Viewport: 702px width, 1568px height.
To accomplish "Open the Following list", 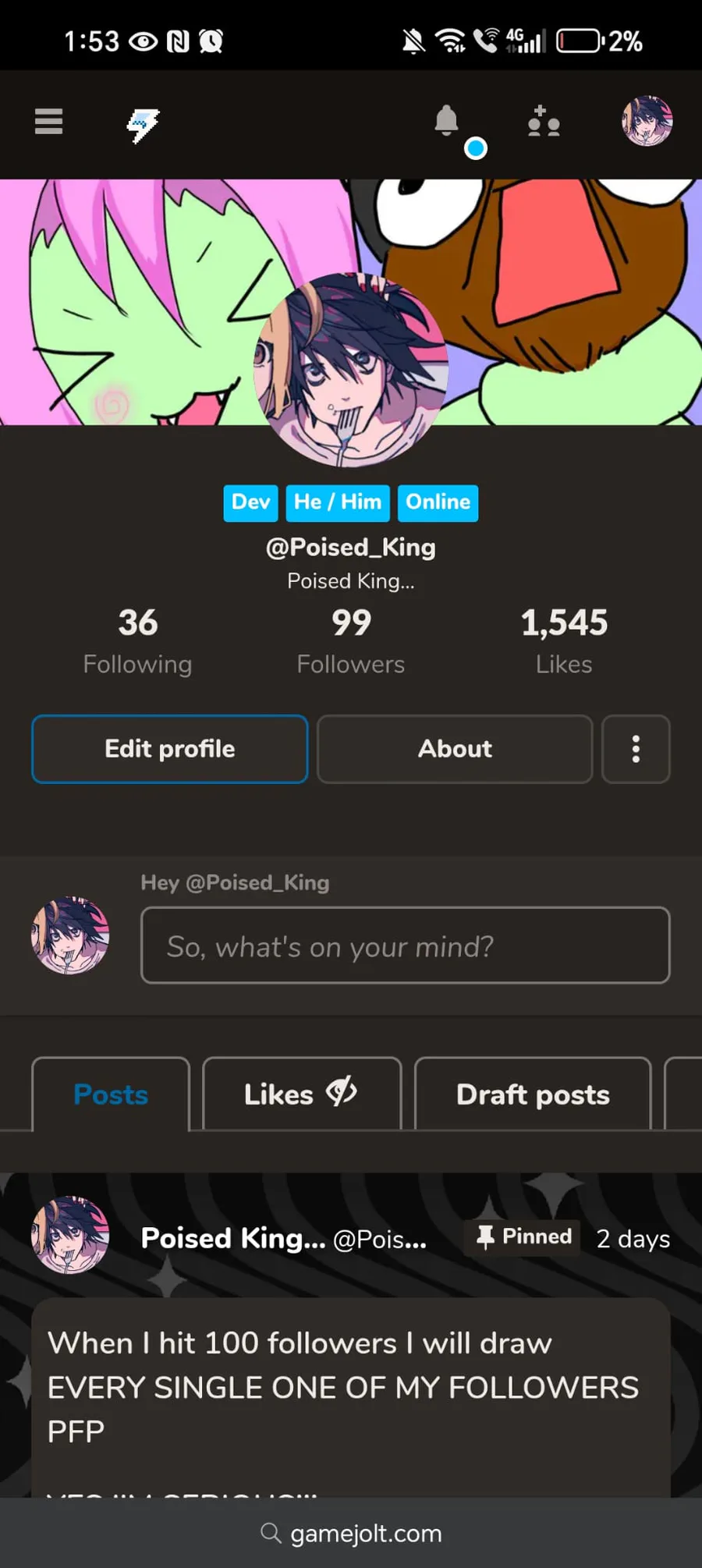I will tap(137, 641).
